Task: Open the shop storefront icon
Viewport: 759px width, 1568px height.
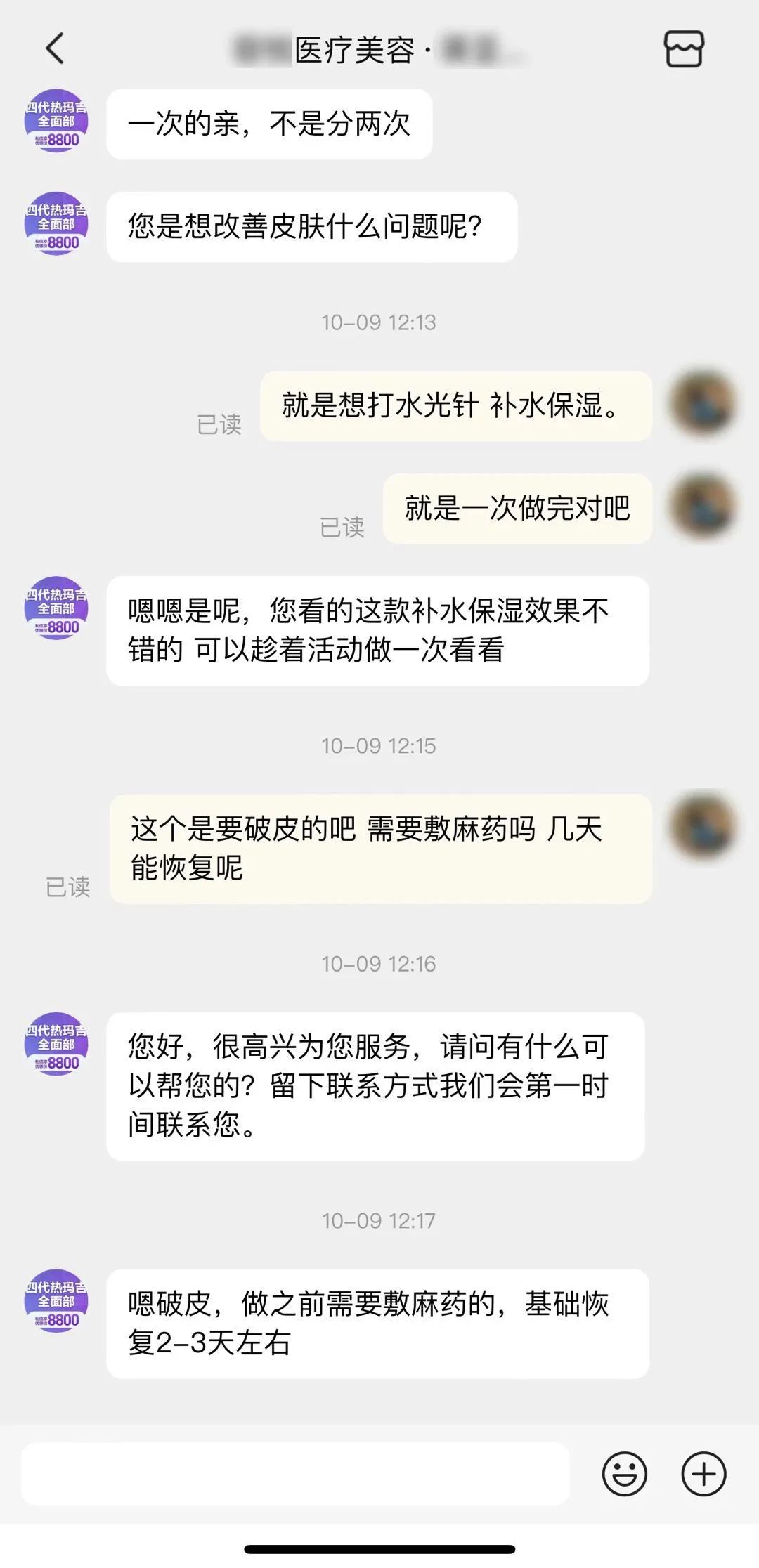Action: (683, 49)
